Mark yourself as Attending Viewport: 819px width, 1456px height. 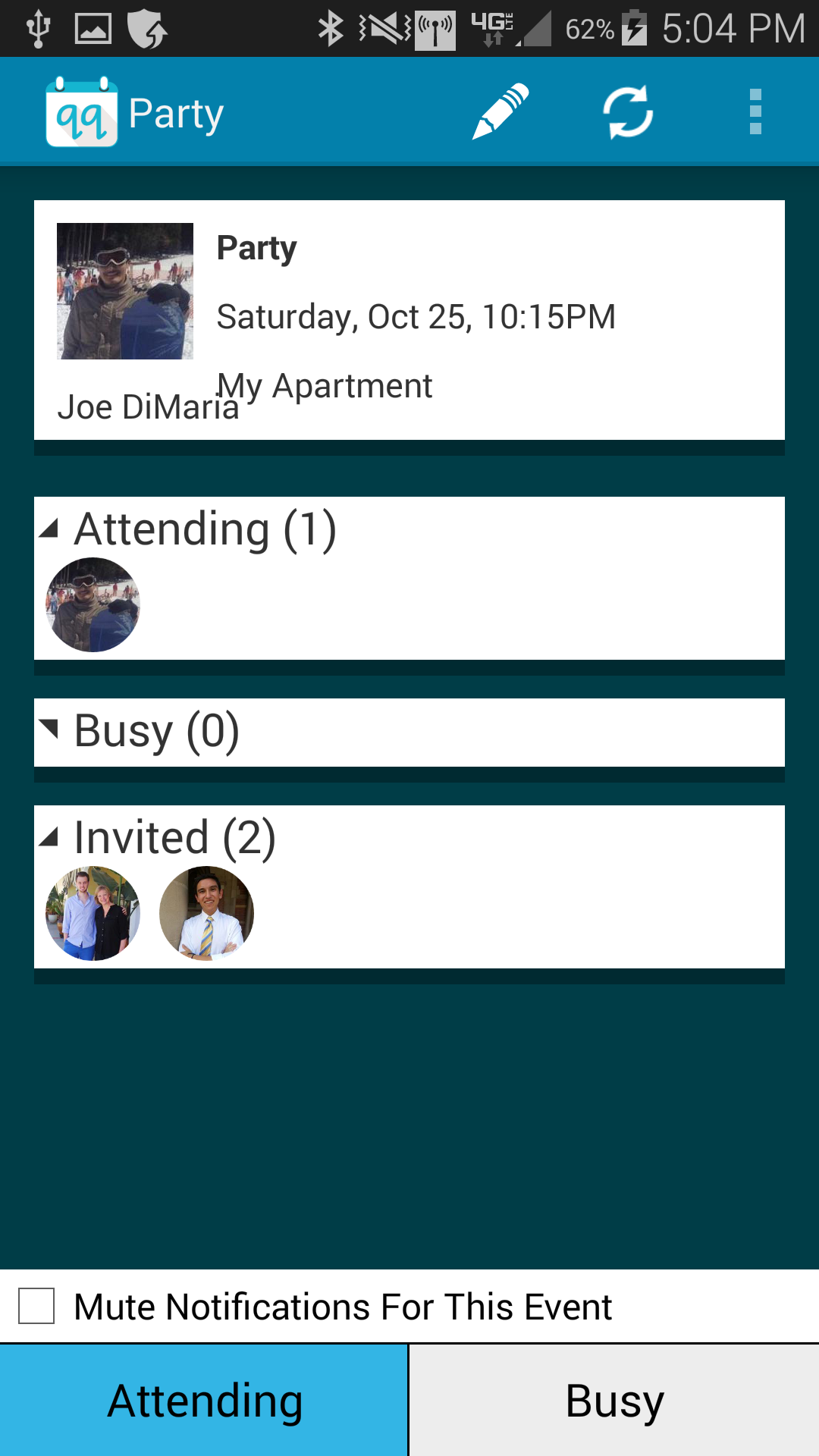(204, 1401)
